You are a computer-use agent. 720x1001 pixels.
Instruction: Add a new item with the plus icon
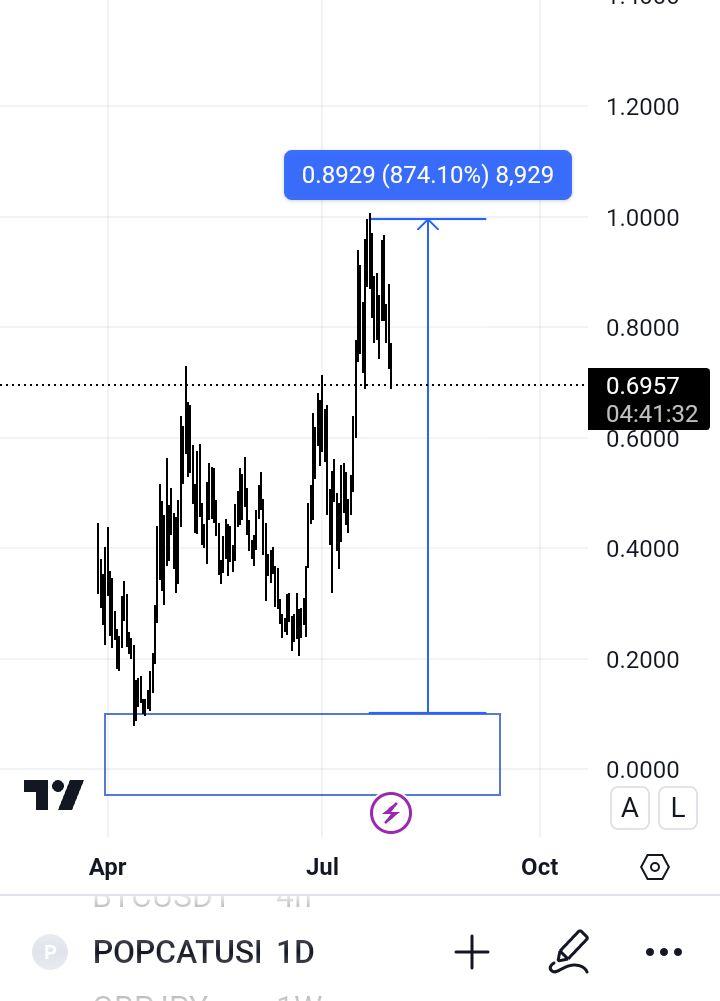472,952
